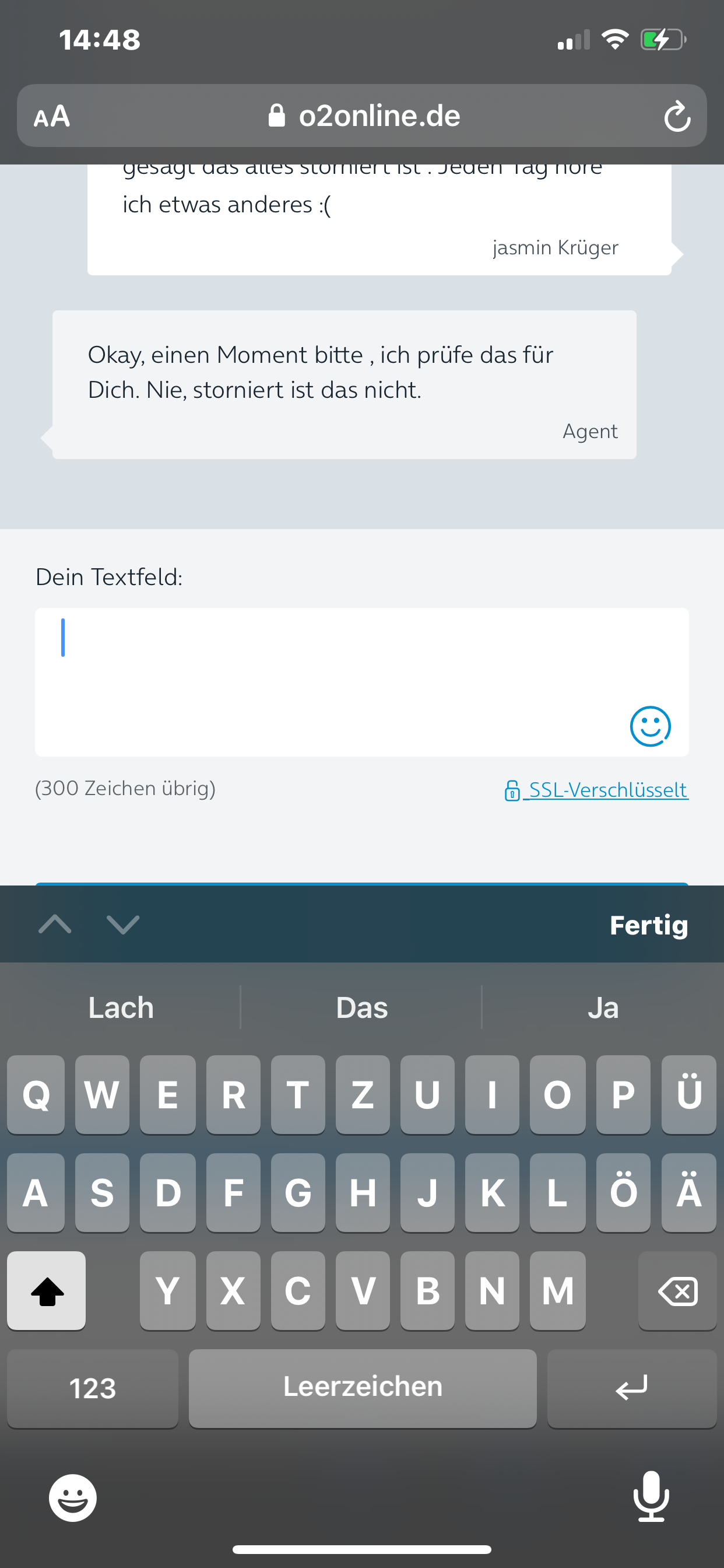Viewport: 724px width, 1568px height.
Task: Jump to the next field with the down arrow
Action: click(x=123, y=924)
